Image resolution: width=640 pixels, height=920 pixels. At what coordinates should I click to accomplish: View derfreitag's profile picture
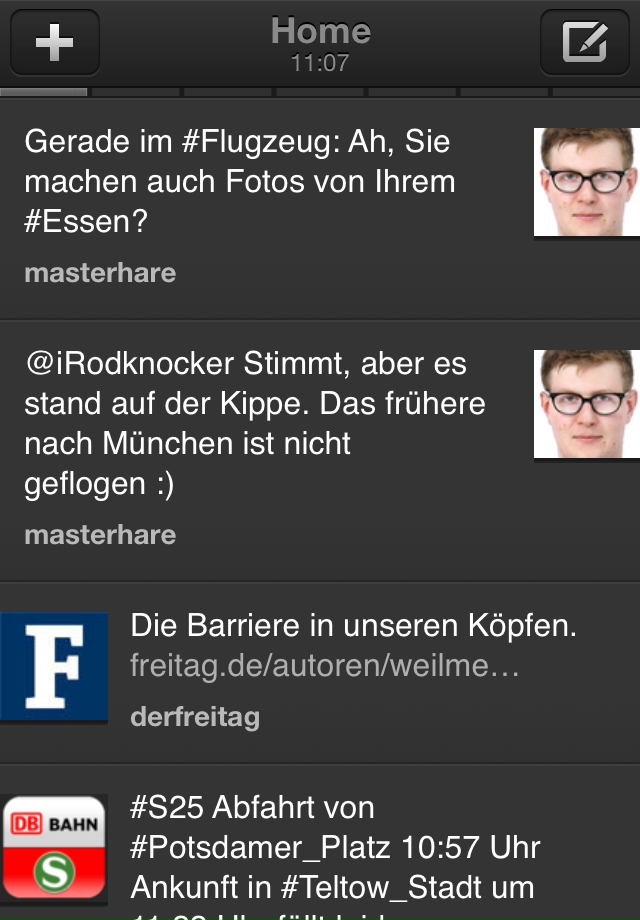[x=54, y=667]
